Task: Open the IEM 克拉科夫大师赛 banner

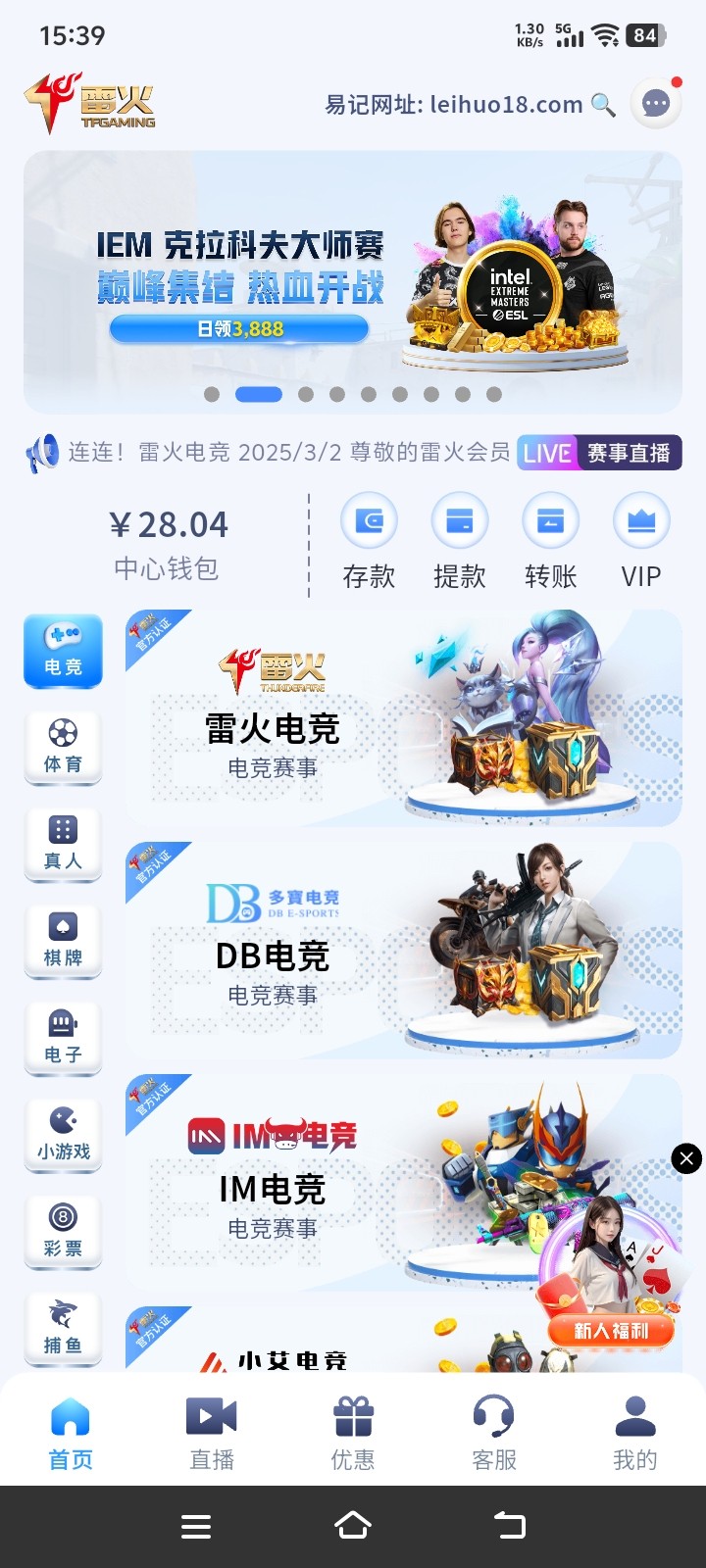Action: pyautogui.click(x=353, y=280)
